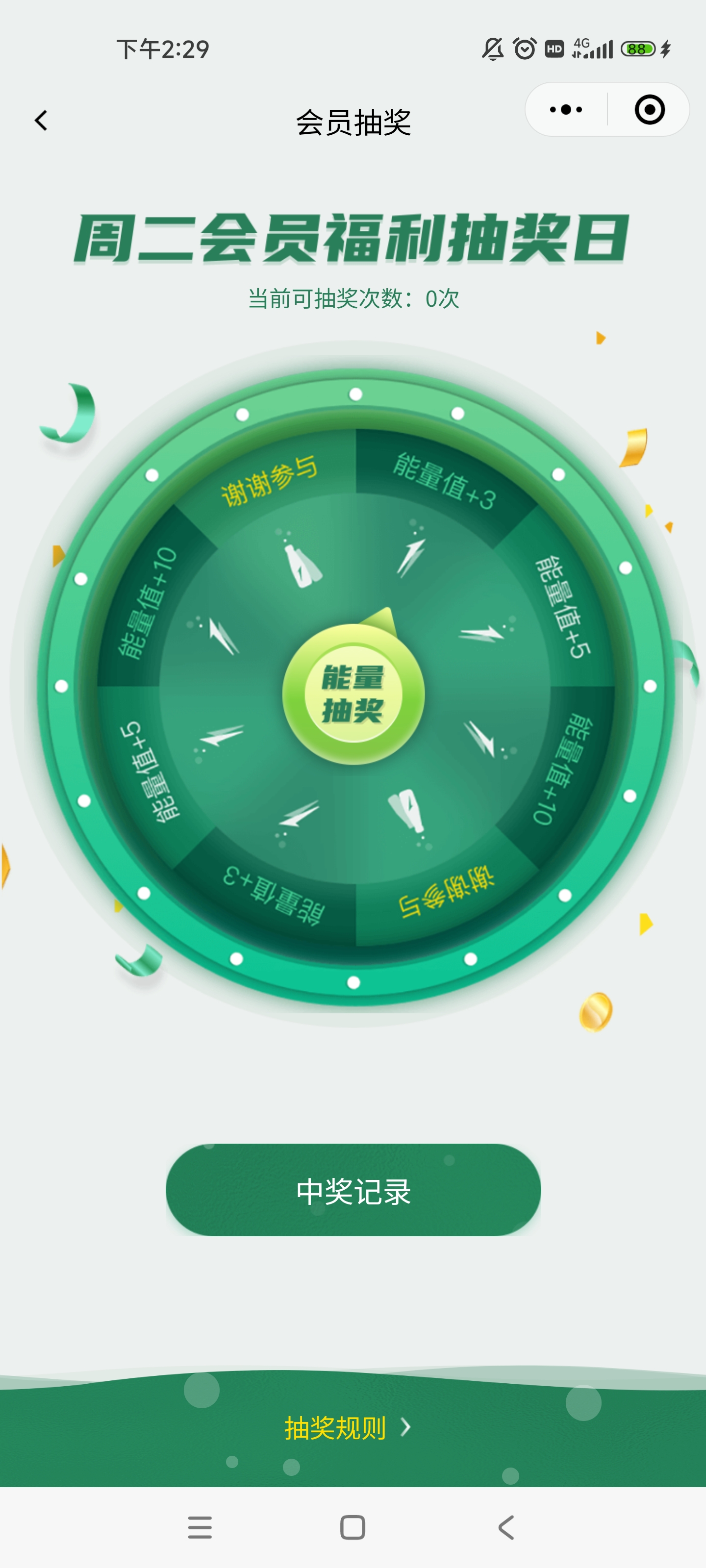Open the system recent apps menu
The height and width of the screenshot is (1568, 706).
(x=200, y=1527)
